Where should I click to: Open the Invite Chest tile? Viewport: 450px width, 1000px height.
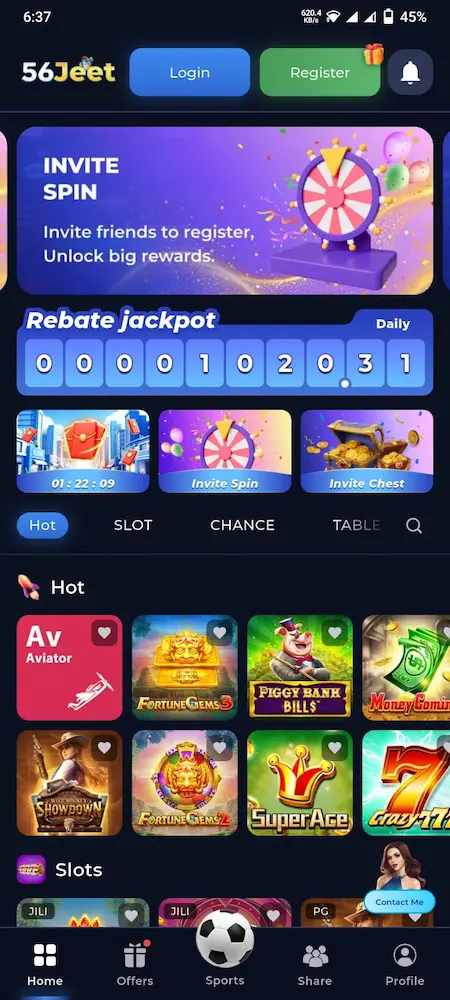point(367,451)
